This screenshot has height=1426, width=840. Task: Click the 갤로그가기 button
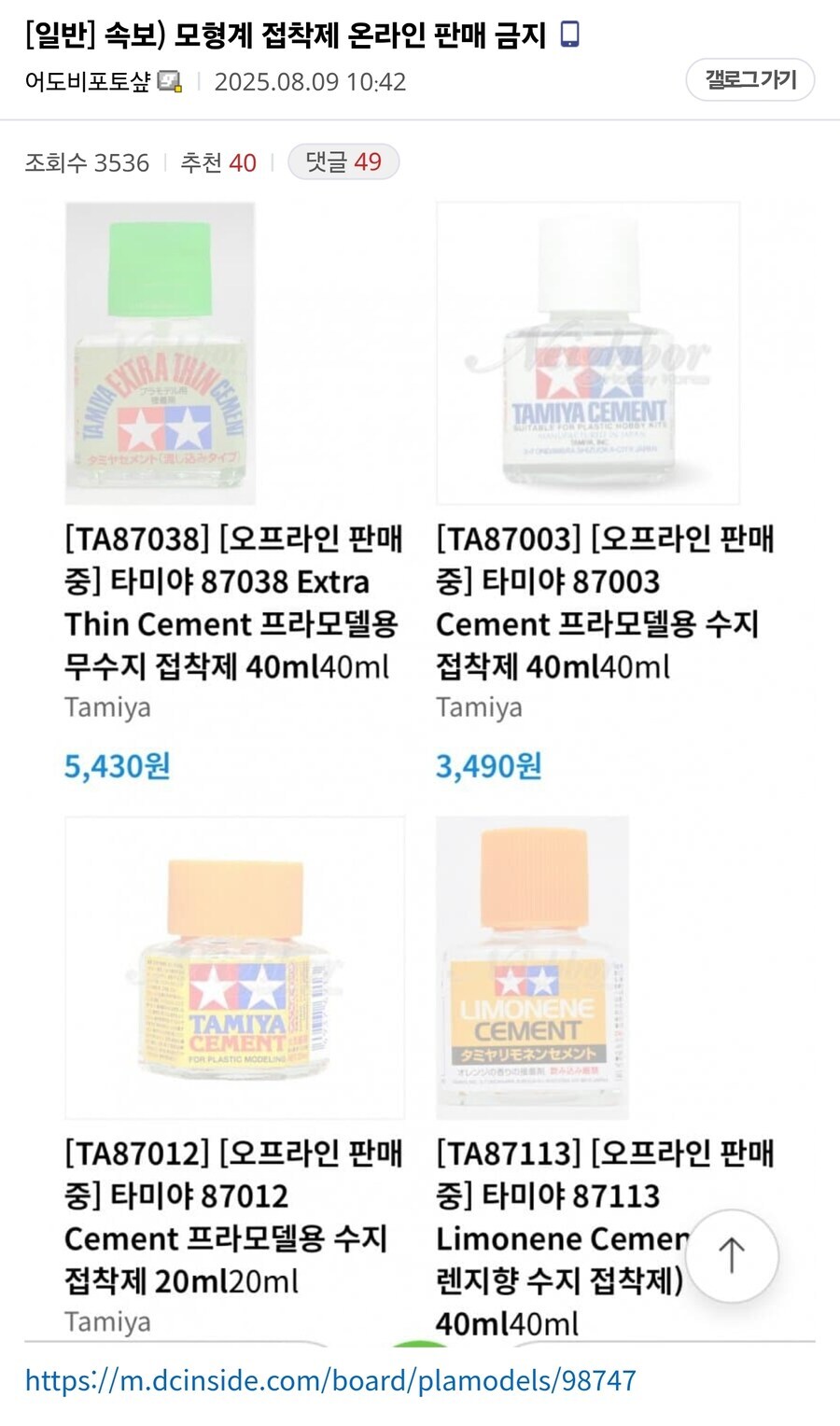[x=749, y=80]
